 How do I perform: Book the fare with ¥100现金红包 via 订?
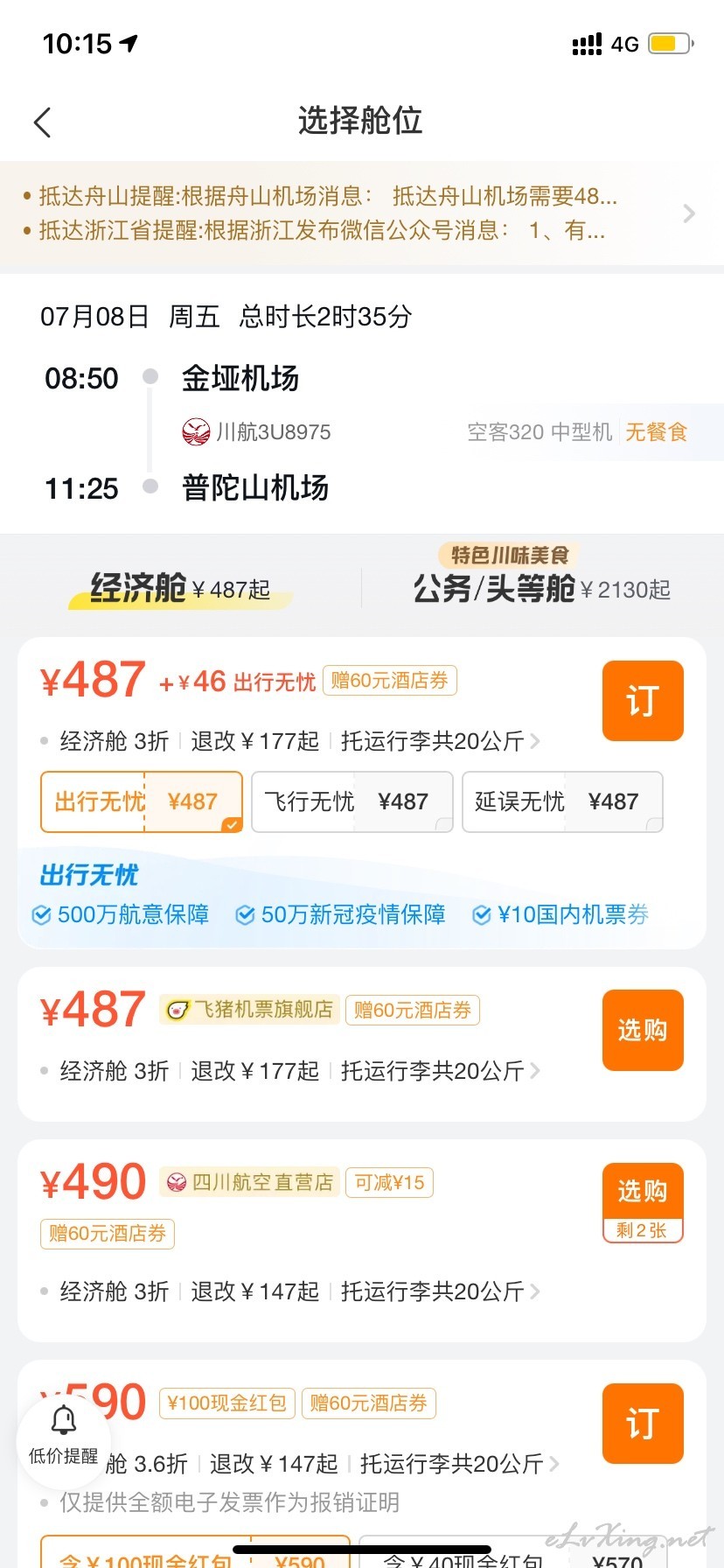click(x=643, y=1424)
